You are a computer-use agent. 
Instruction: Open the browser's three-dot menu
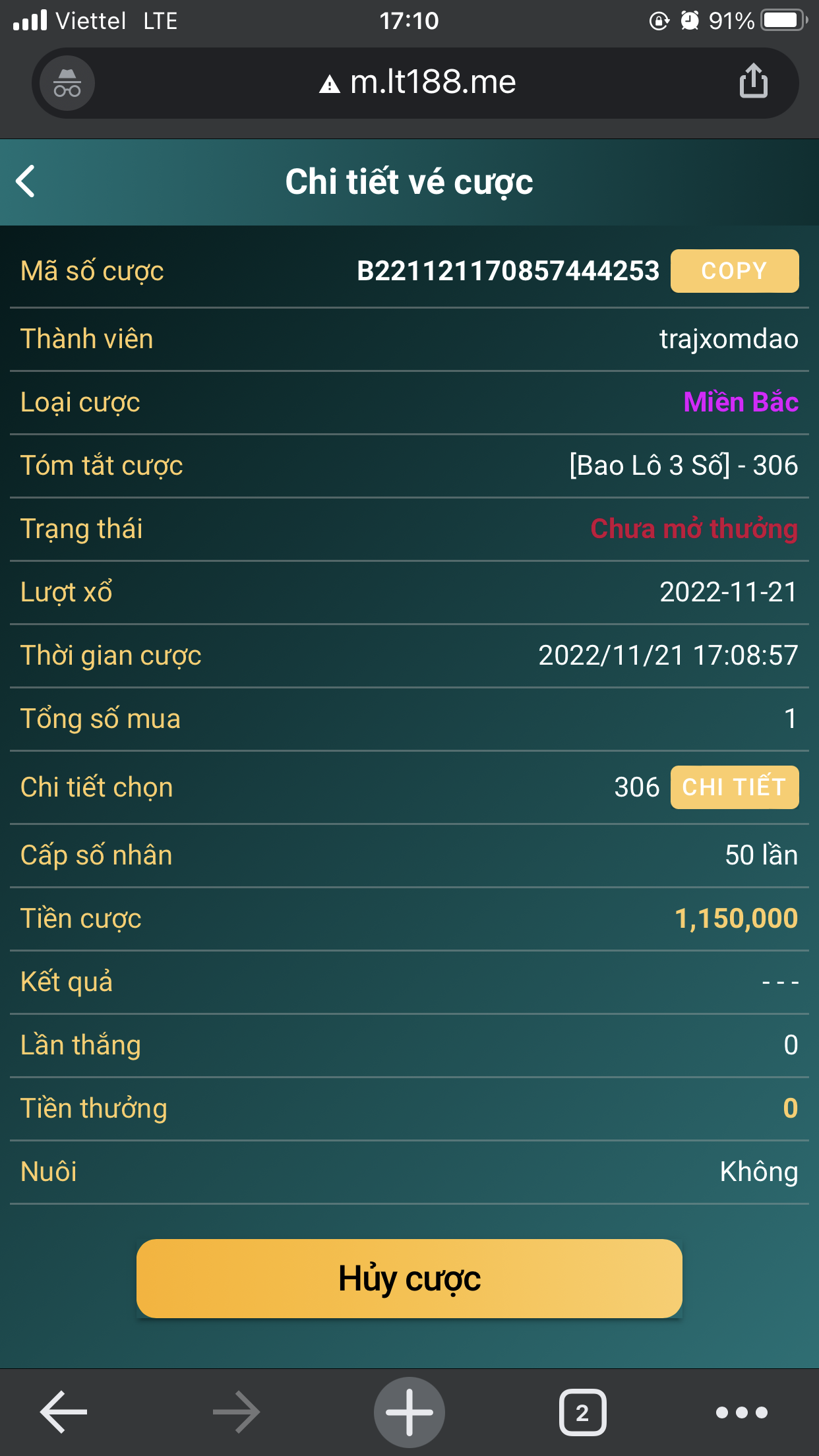point(742,1412)
